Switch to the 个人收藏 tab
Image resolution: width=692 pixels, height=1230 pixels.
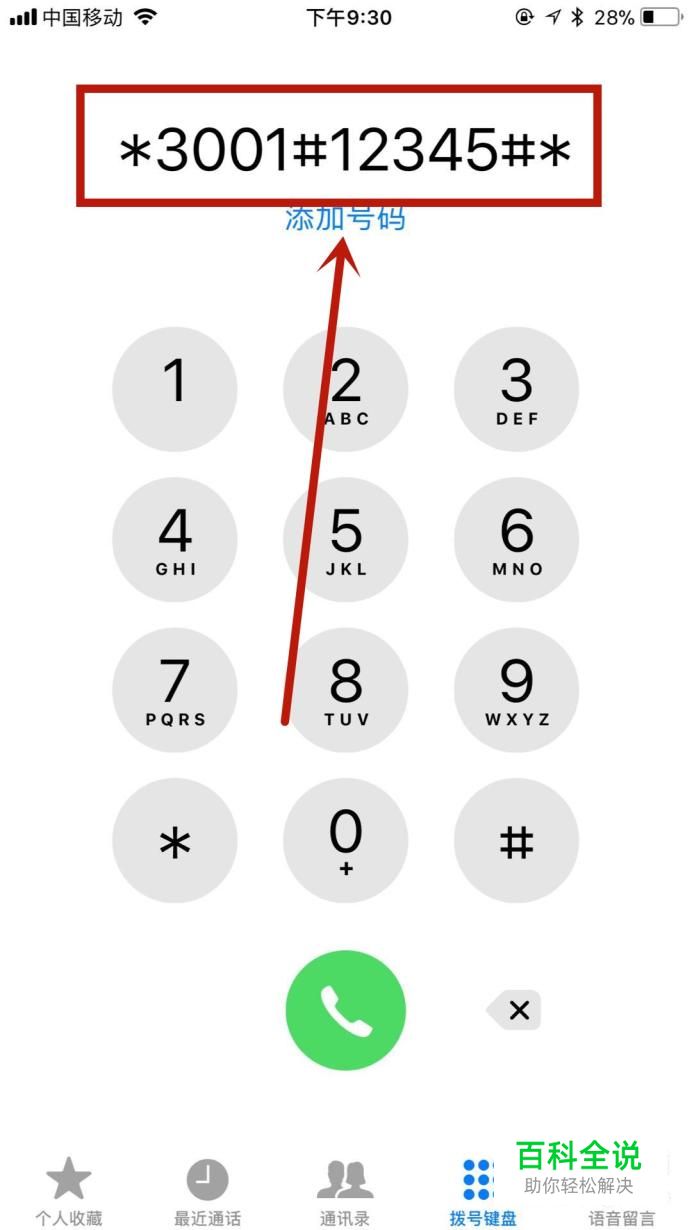pyautogui.click(x=69, y=1191)
